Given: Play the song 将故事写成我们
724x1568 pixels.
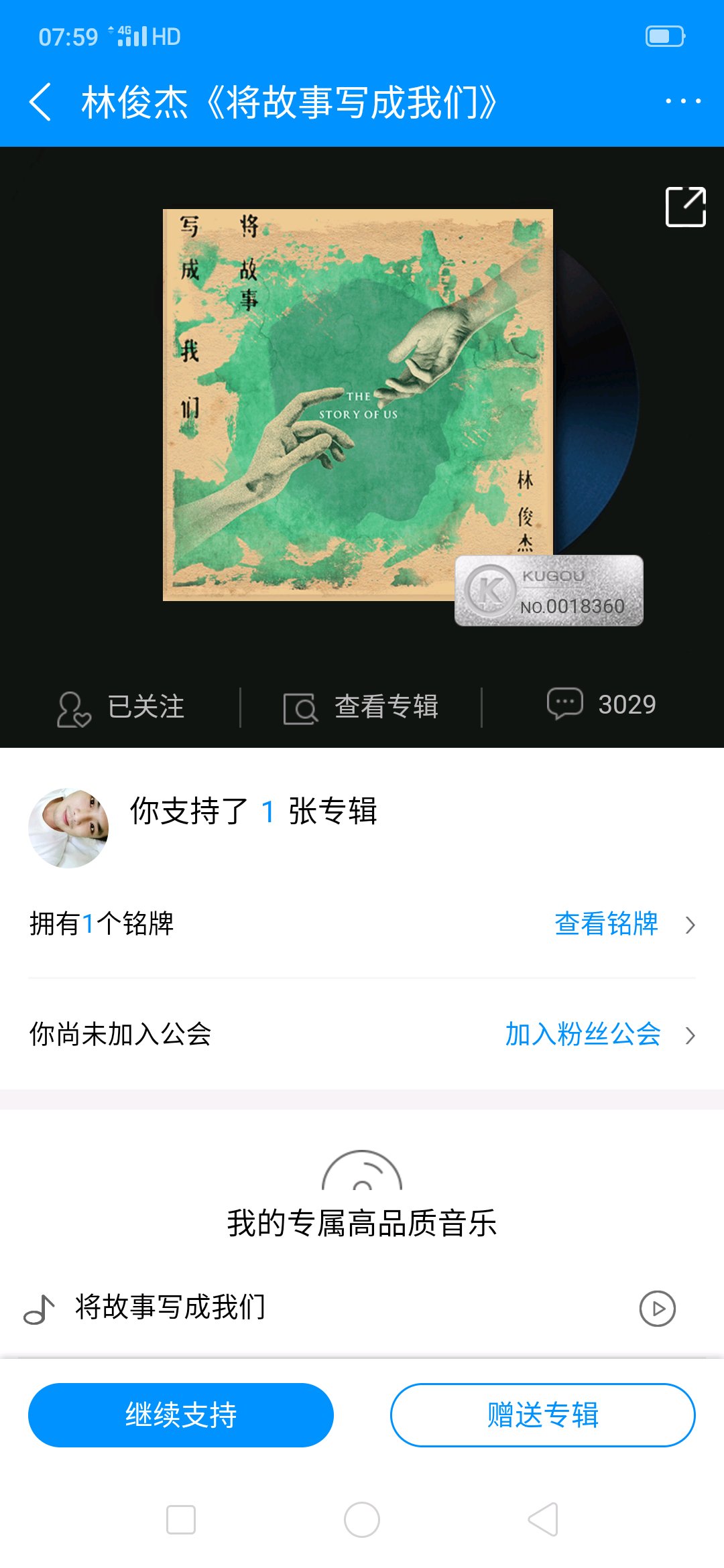Looking at the screenshot, I should [657, 1308].
